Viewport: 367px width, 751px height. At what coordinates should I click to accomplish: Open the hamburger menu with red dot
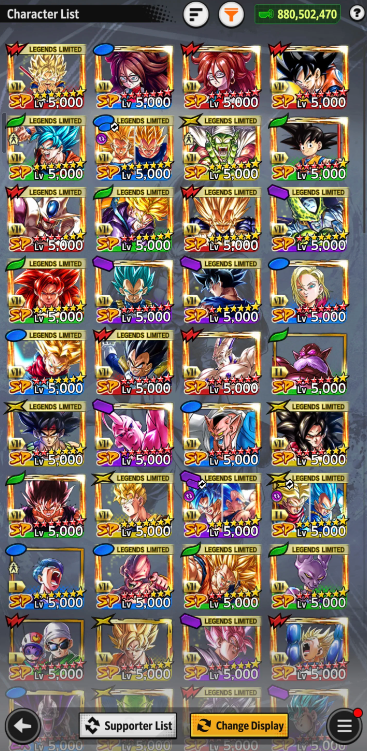click(344, 726)
